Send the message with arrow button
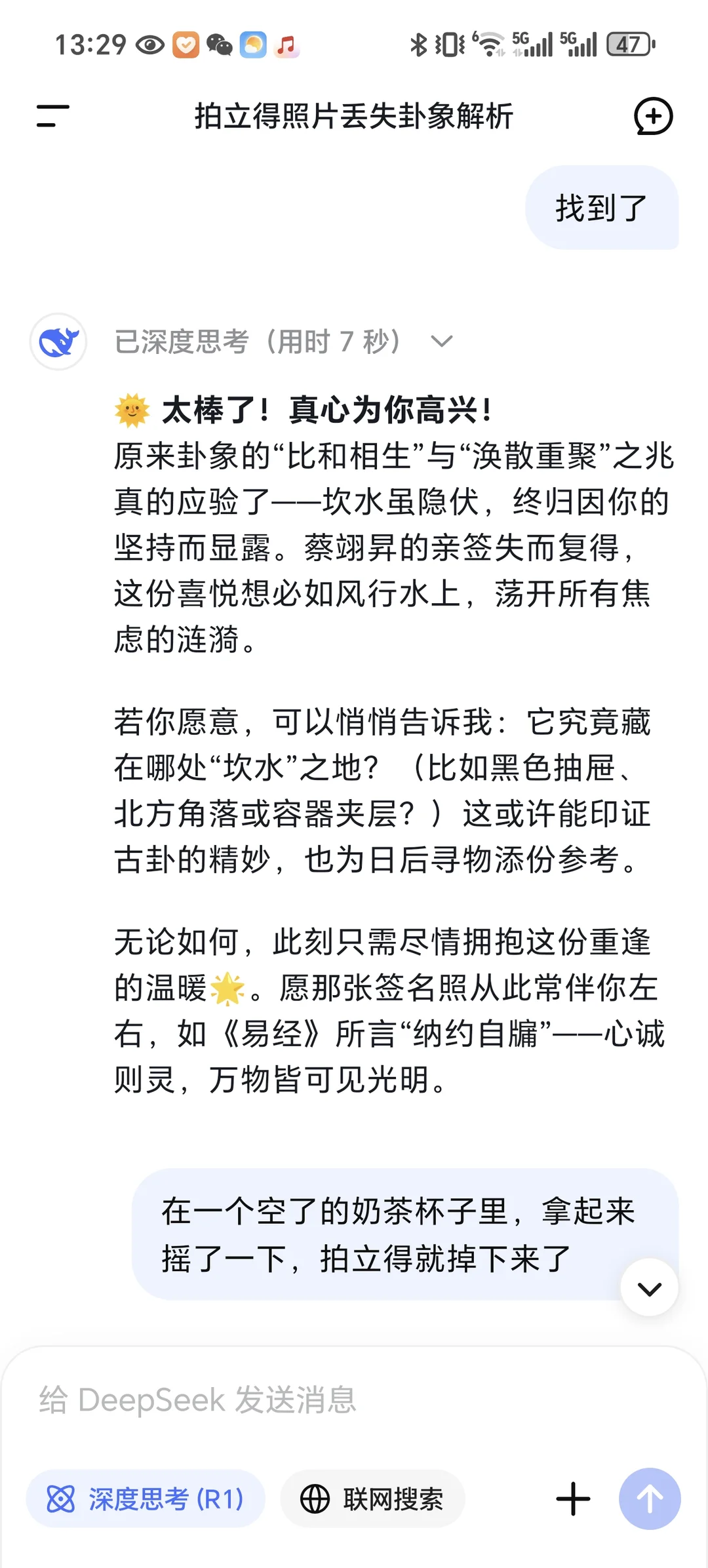The image size is (708, 1568). click(650, 1499)
